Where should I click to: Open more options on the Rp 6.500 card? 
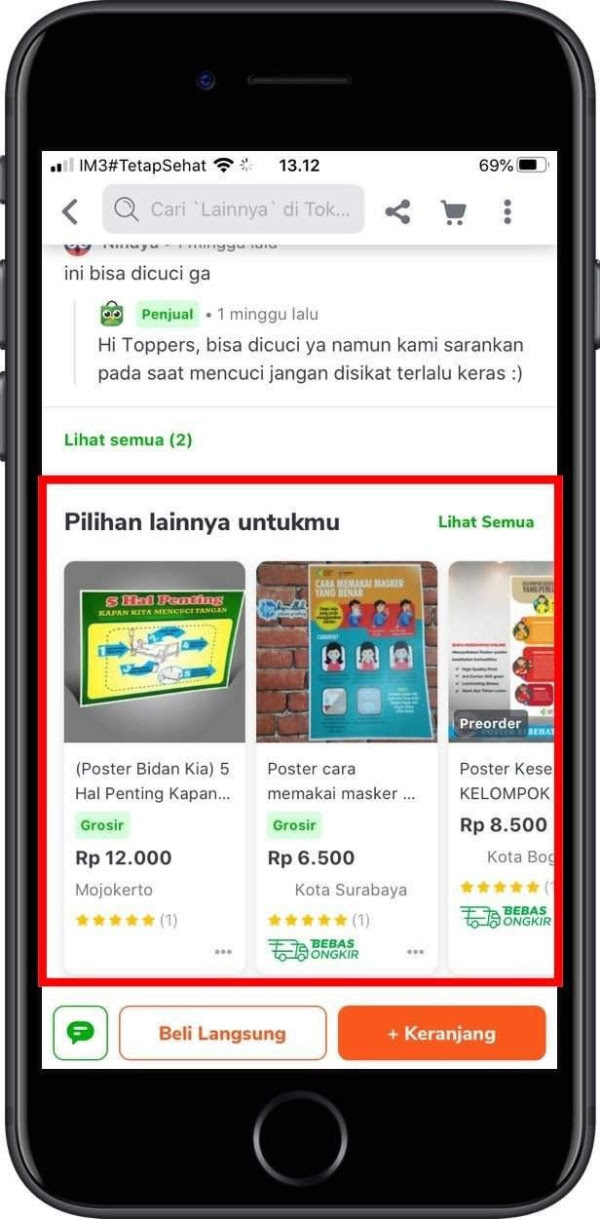click(415, 952)
